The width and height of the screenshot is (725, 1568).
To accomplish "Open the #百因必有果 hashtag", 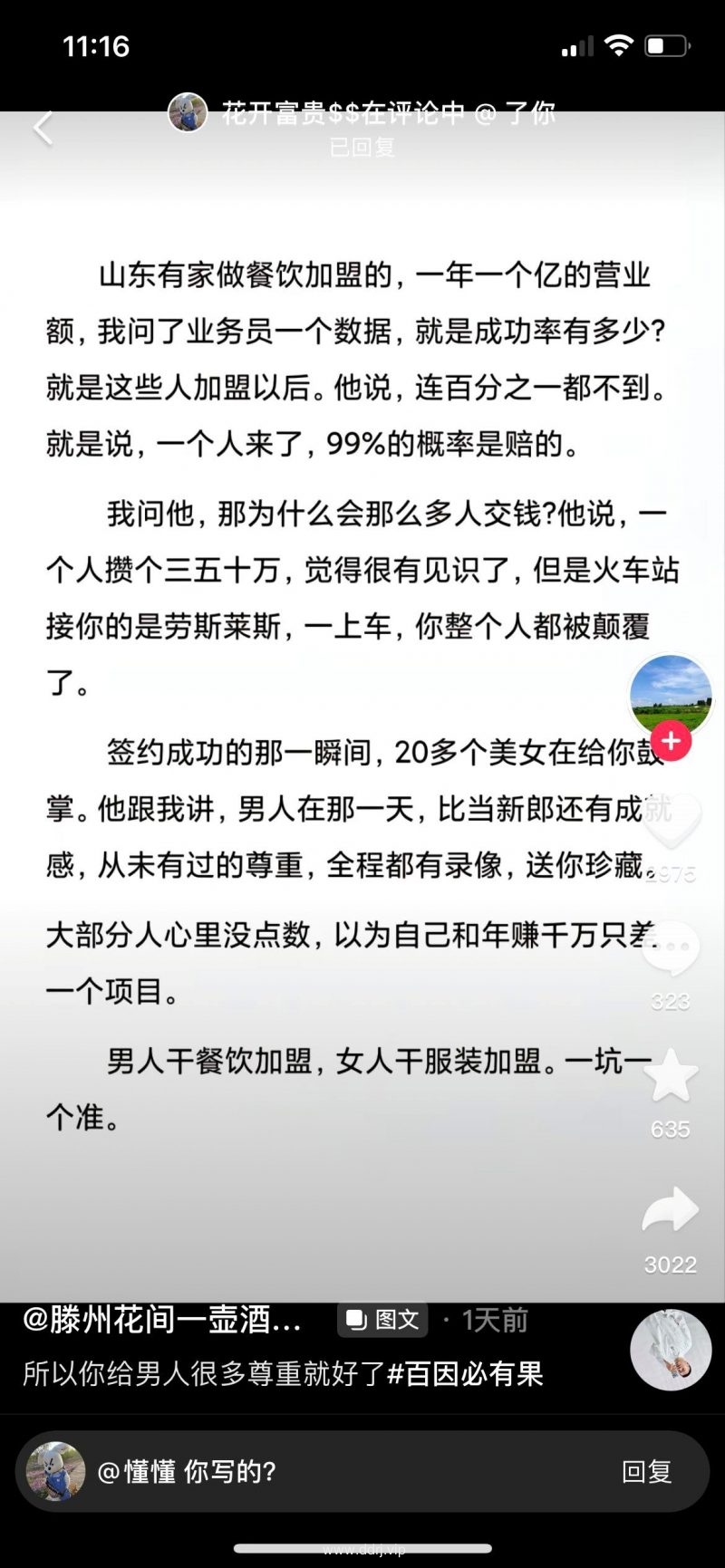I will click(x=465, y=1374).
